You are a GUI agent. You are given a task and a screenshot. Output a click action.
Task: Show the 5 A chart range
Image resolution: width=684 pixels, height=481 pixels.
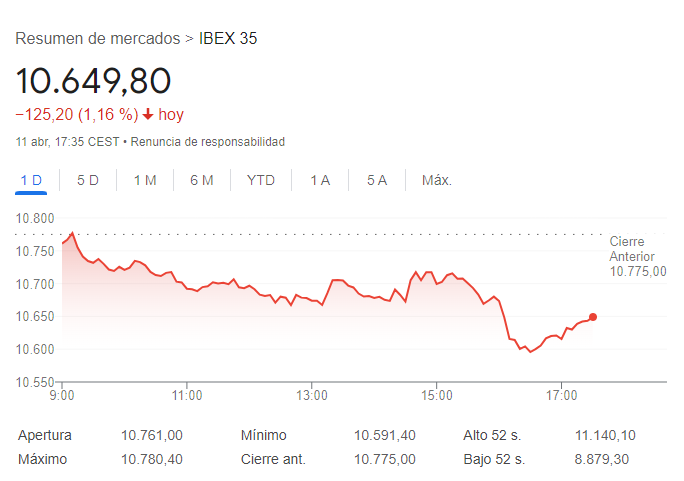(377, 180)
